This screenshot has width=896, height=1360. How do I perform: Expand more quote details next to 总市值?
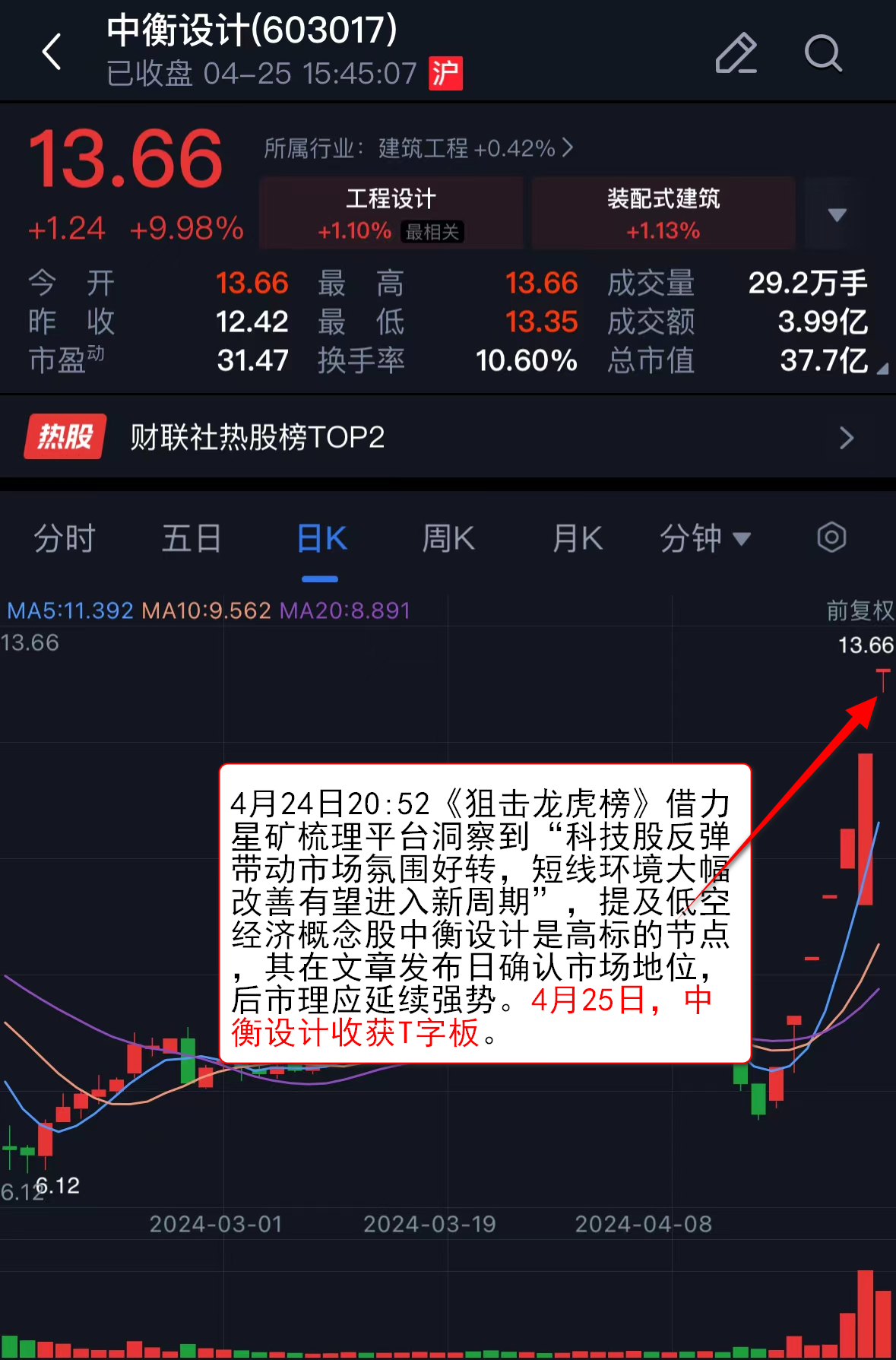882,369
